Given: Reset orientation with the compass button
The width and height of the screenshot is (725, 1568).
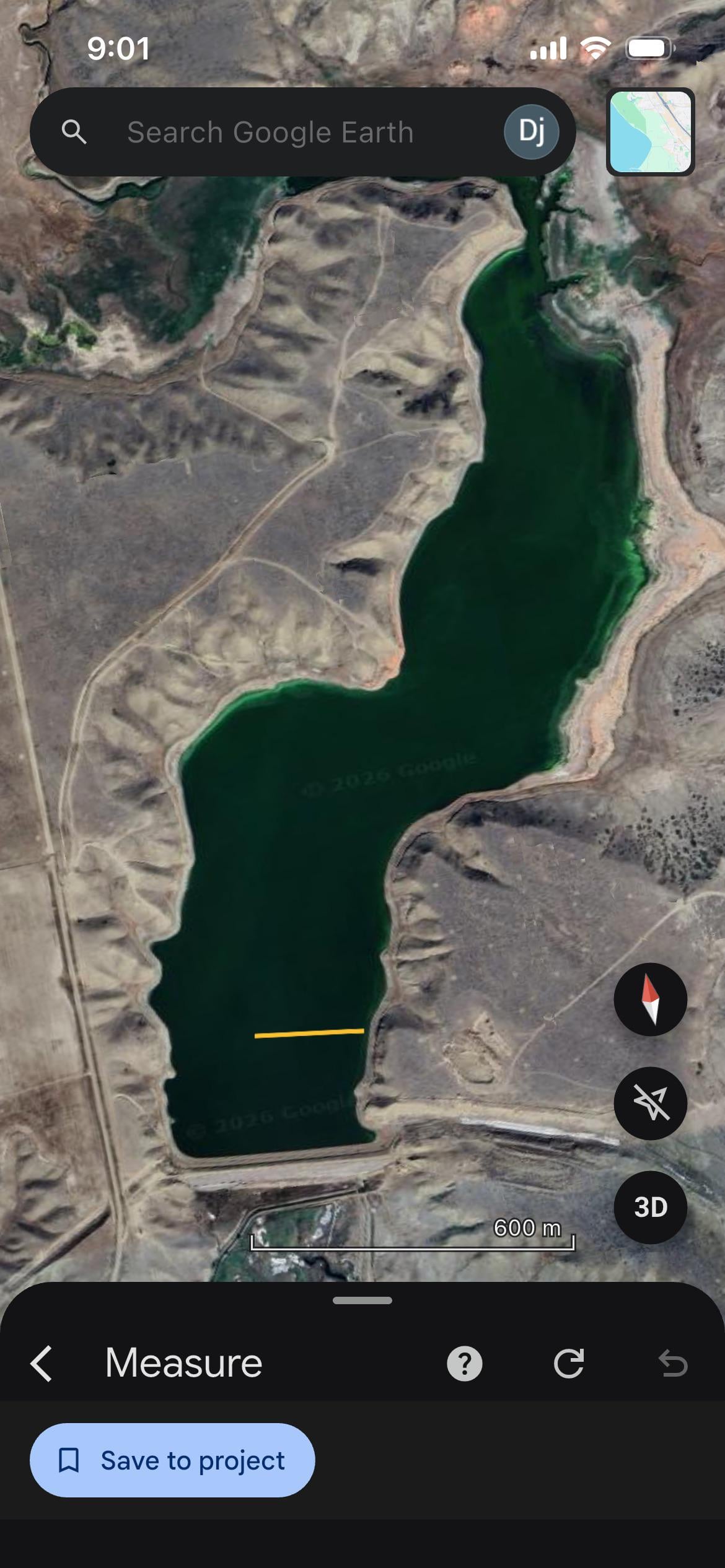Looking at the screenshot, I should pos(650,999).
